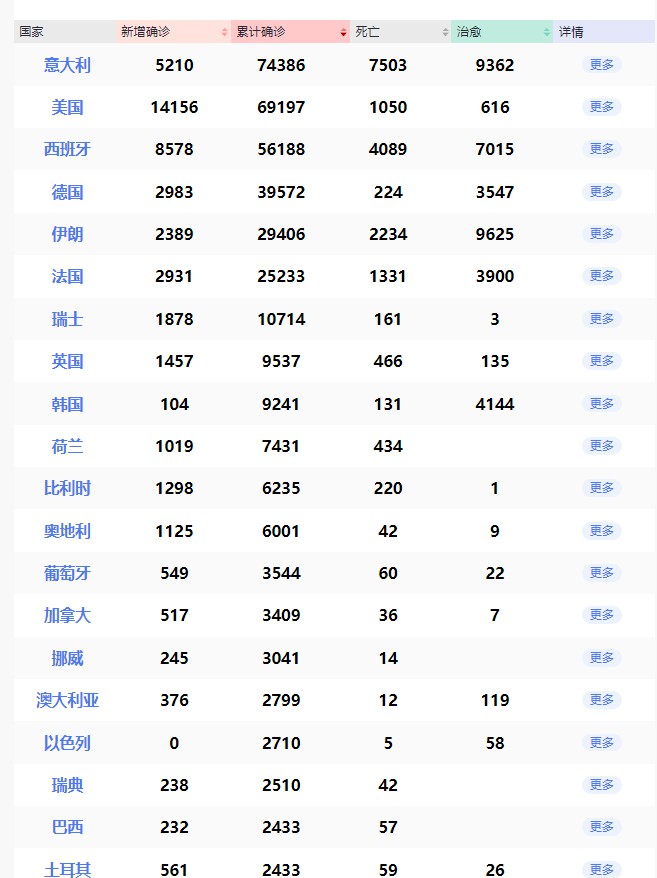The height and width of the screenshot is (878, 657).
Task: Open 更多 details for 美国
Action: 601,107
